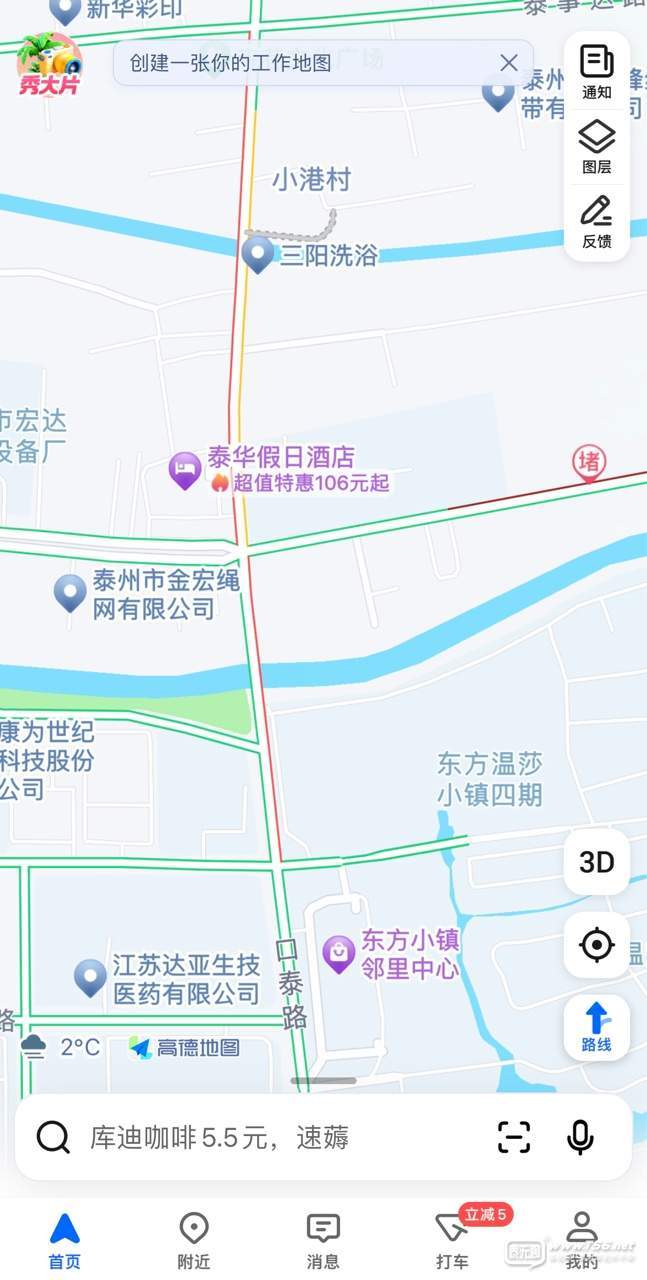The width and height of the screenshot is (647, 1280).
Task: Open the 通知 panel
Action: [x=597, y=72]
